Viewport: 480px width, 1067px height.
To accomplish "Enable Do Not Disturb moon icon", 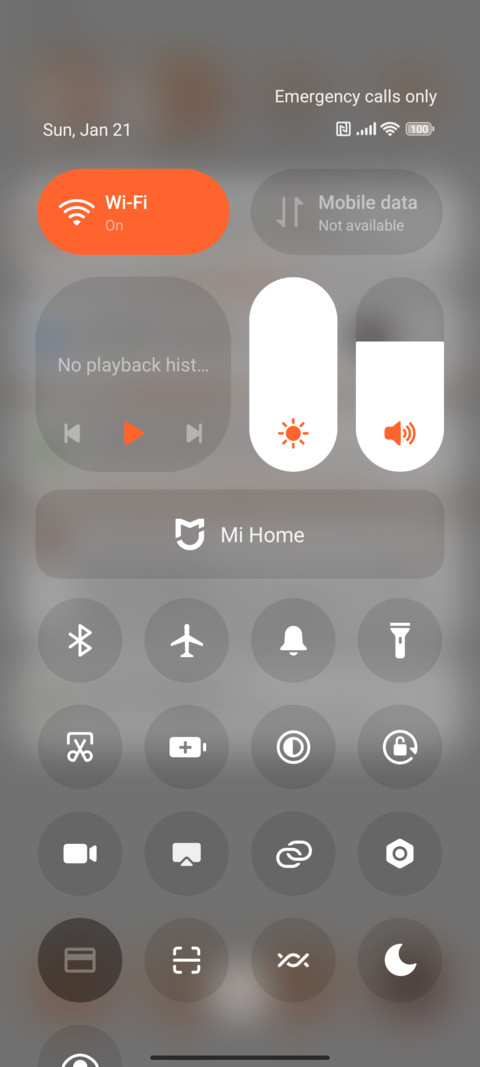I will click(400, 960).
